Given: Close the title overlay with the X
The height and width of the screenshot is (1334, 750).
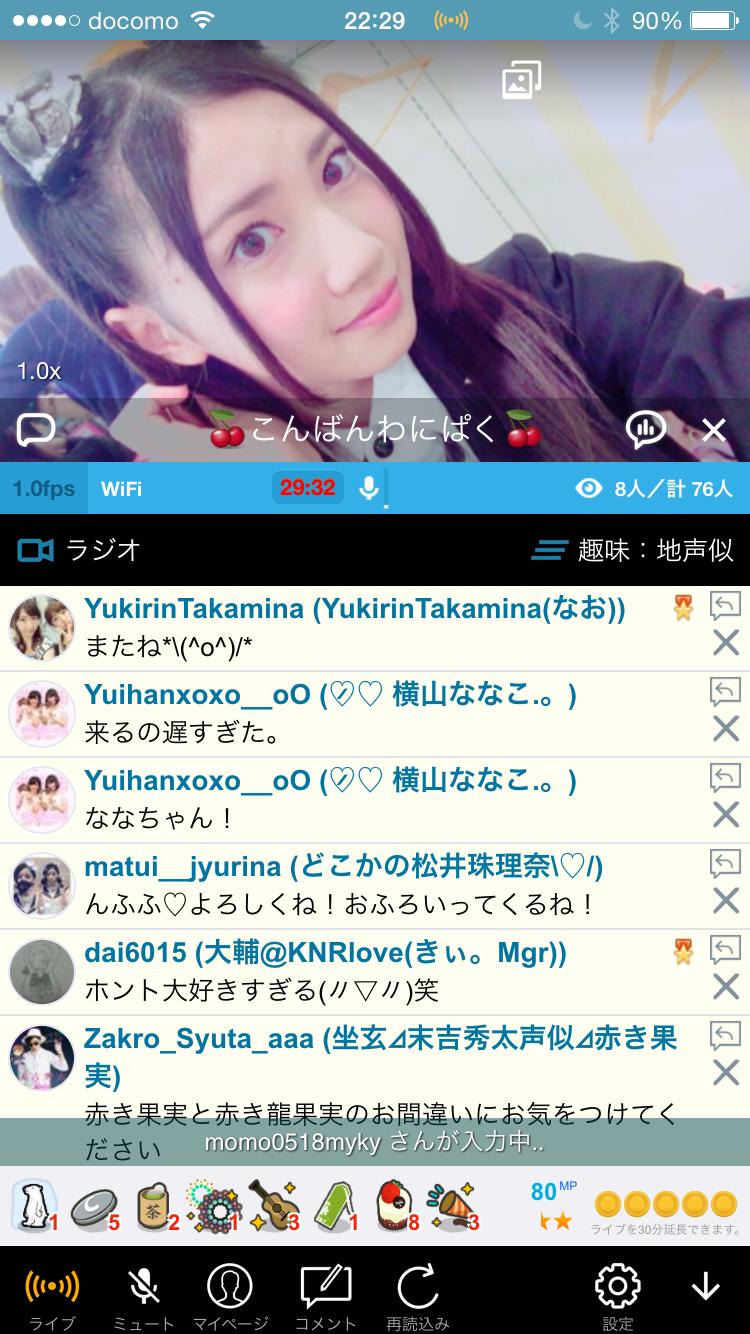Looking at the screenshot, I should (713, 431).
